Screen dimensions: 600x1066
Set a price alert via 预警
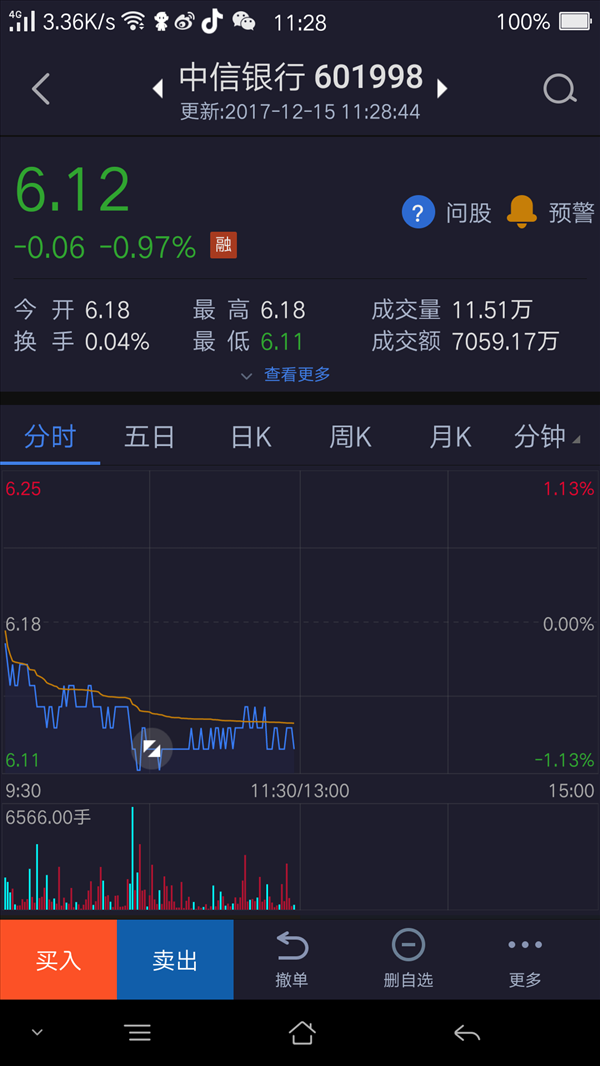(550, 213)
